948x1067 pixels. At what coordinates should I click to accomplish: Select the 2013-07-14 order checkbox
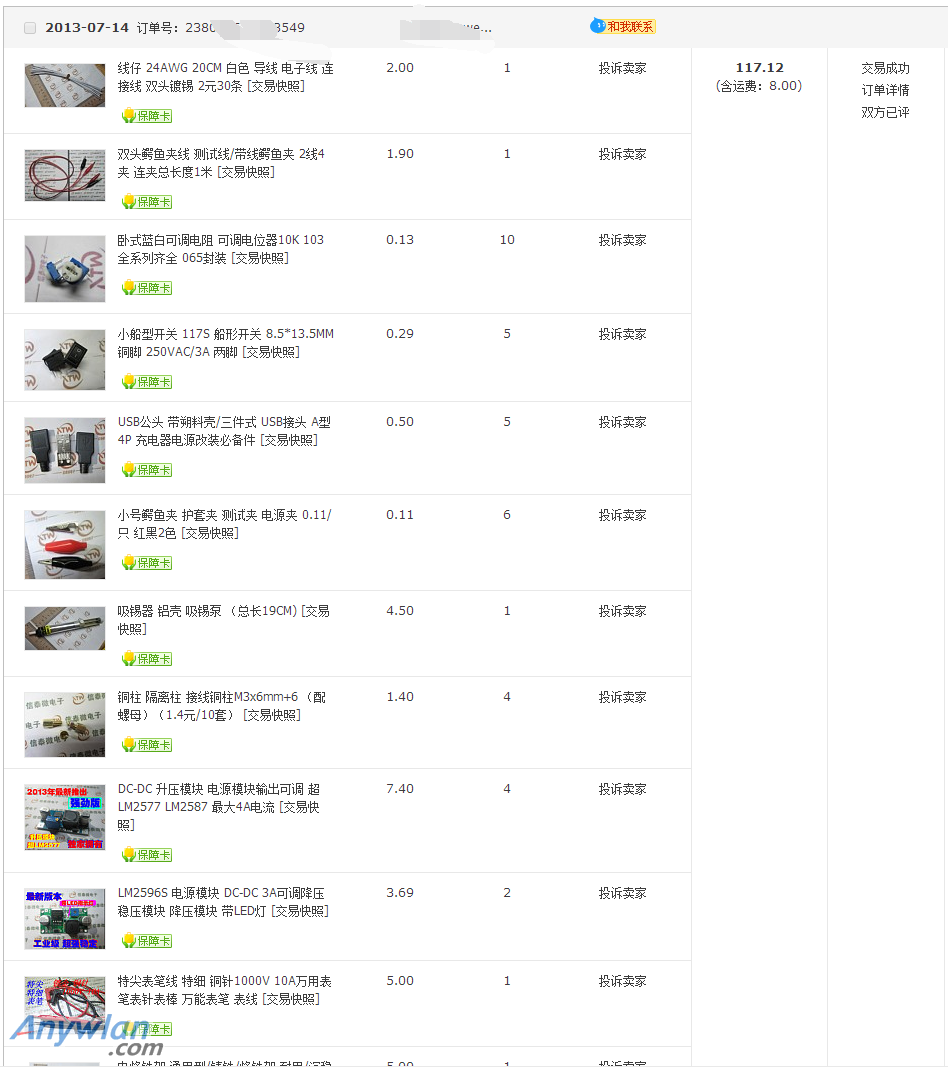coord(30,28)
